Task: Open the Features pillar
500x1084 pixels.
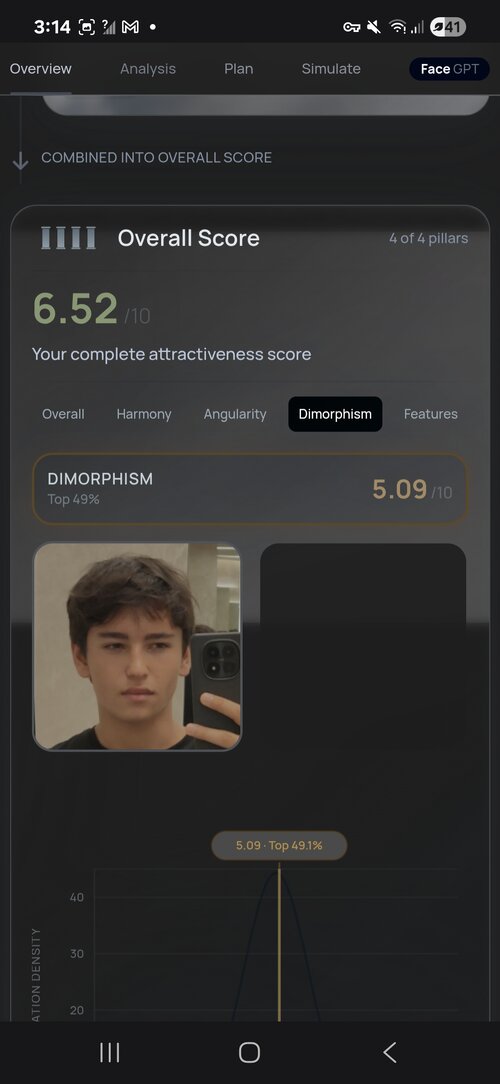Action: click(430, 414)
